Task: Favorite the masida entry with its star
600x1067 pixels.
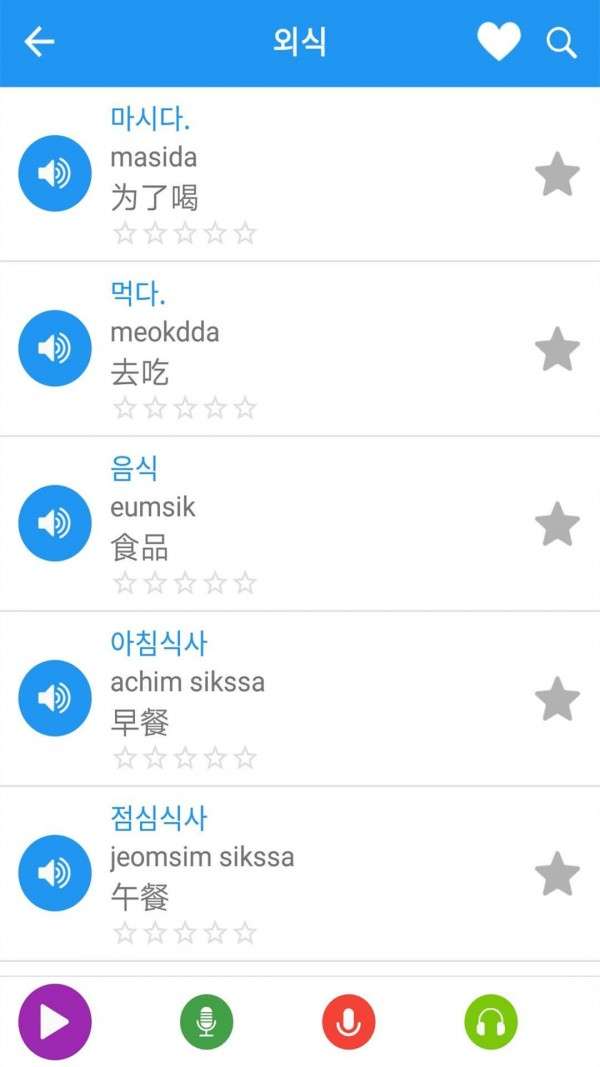Action: tap(557, 174)
